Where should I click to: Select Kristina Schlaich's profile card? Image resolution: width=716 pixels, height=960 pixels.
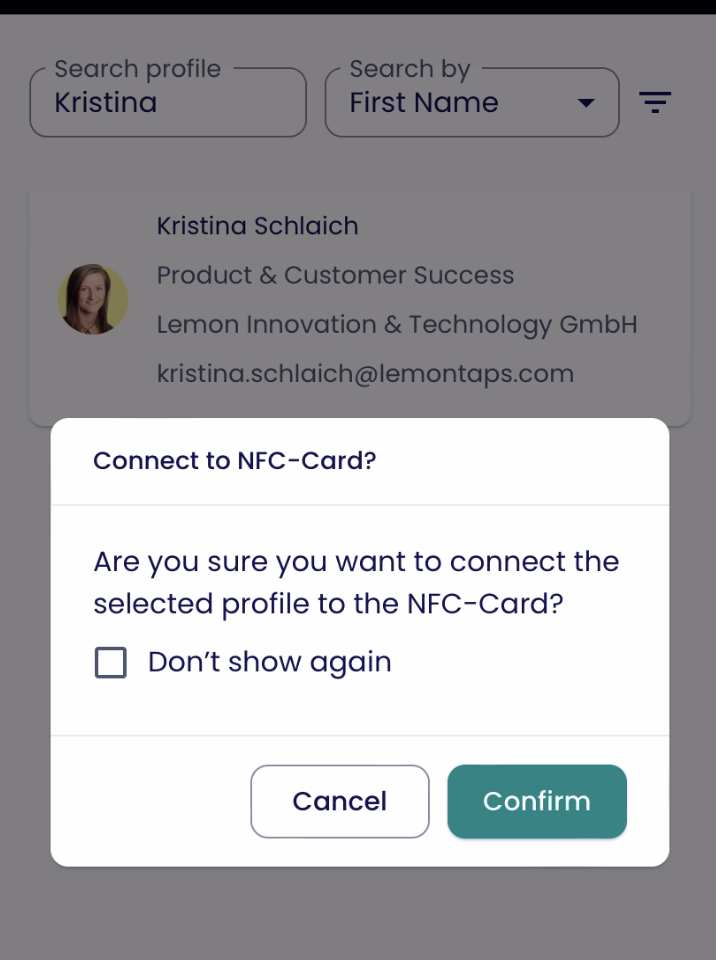click(x=360, y=300)
